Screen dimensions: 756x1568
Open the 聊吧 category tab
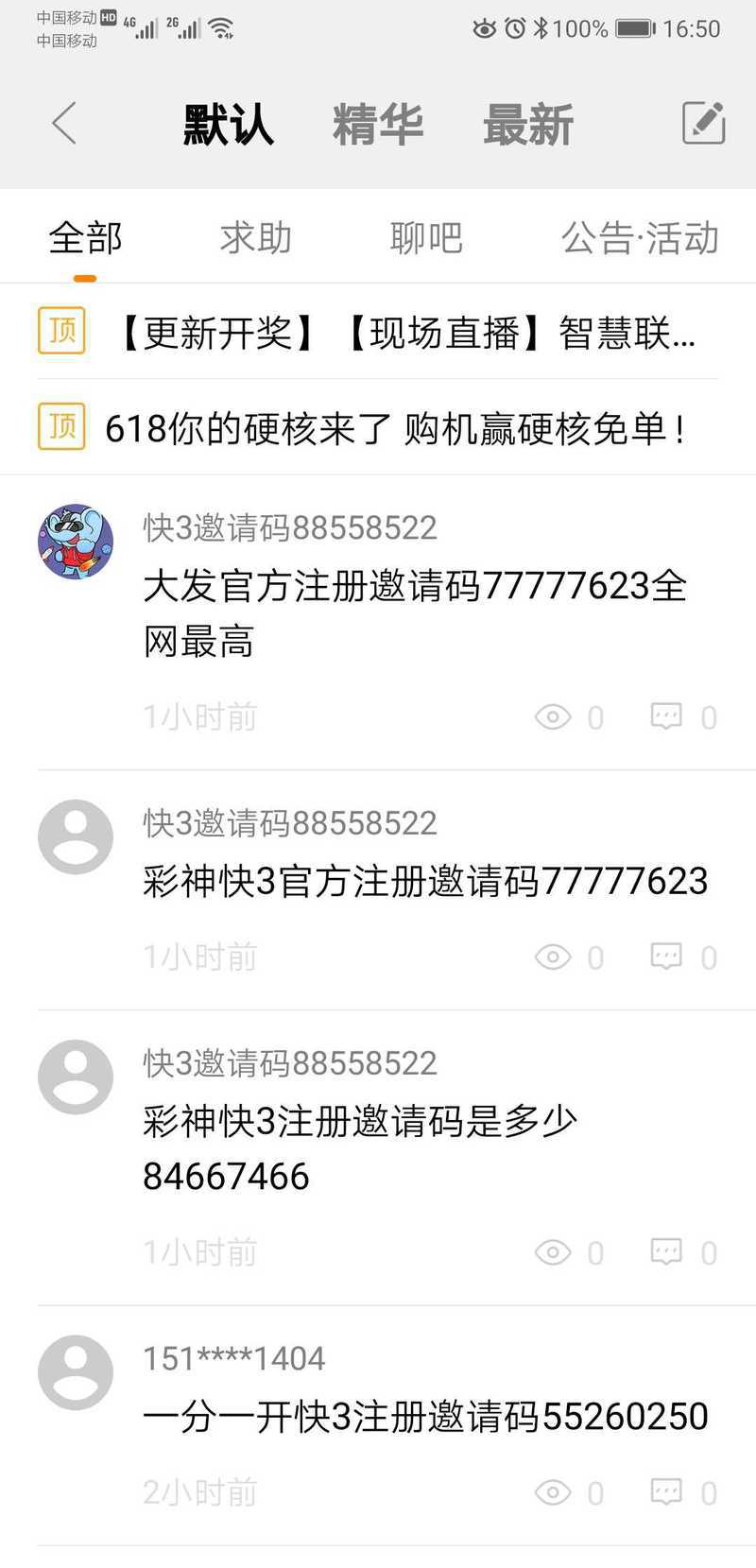[x=425, y=237]
